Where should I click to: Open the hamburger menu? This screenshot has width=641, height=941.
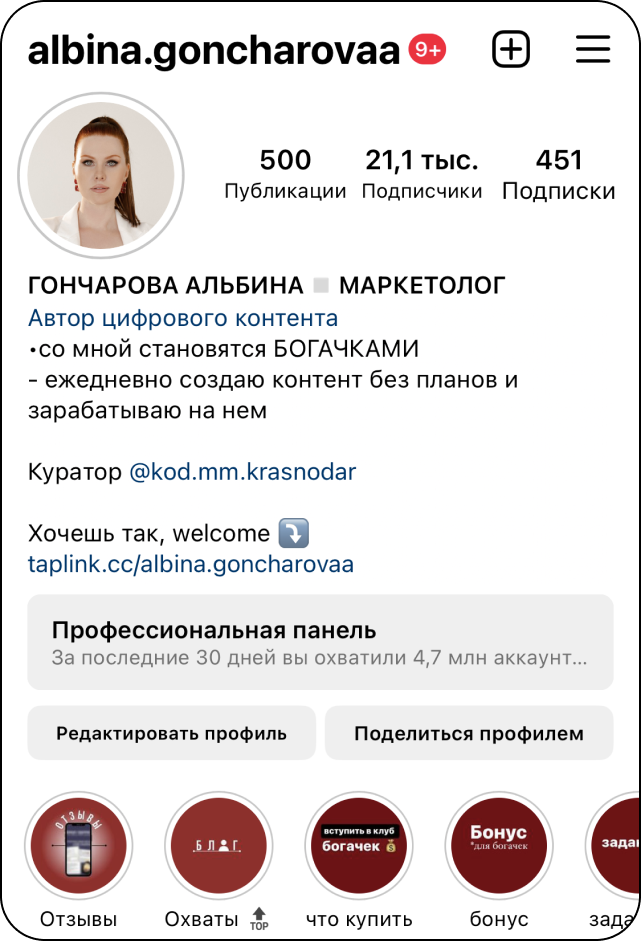pos(593,49)
